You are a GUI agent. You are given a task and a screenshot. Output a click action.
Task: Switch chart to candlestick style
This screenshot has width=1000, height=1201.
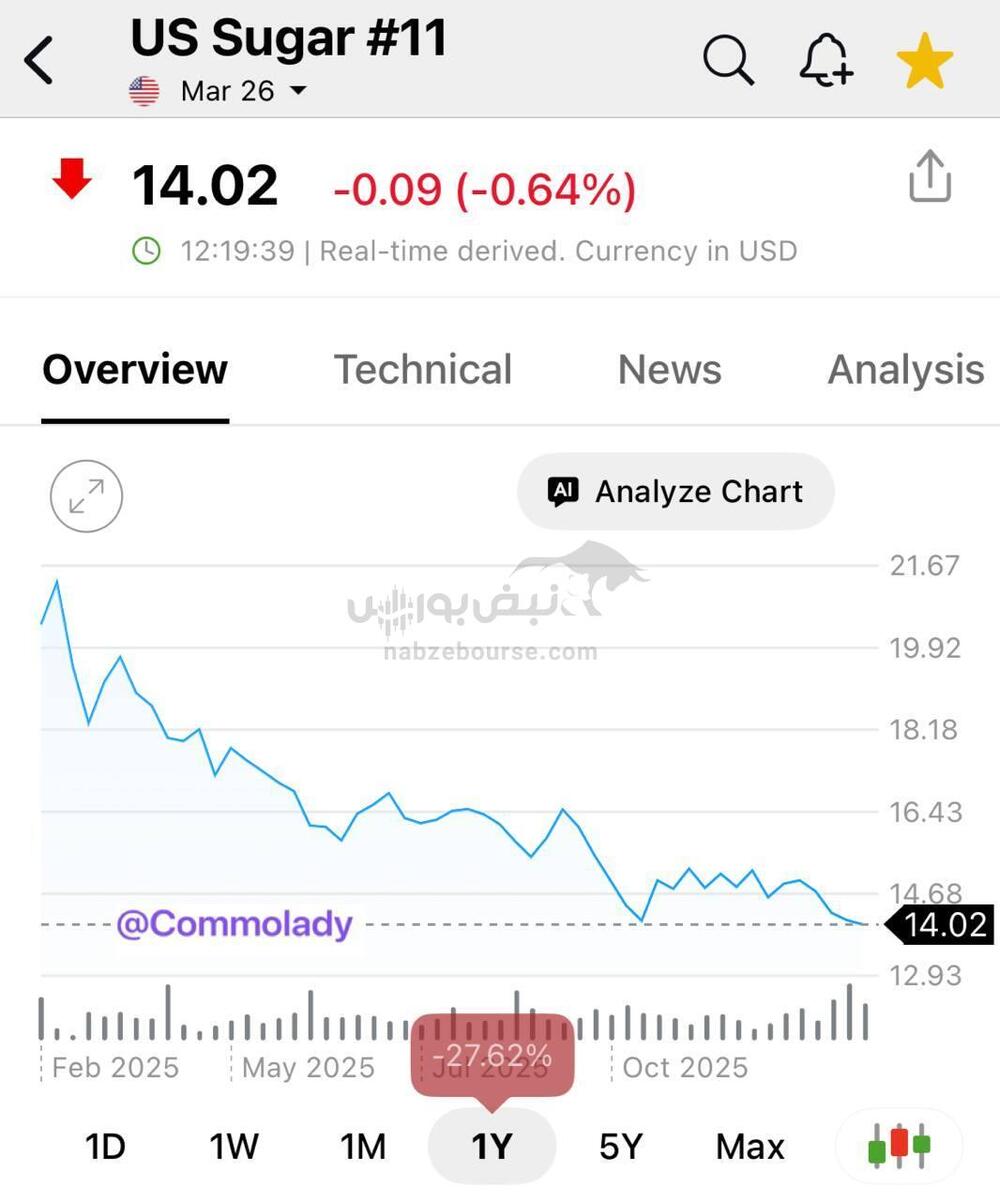(x=897, y=1146)
